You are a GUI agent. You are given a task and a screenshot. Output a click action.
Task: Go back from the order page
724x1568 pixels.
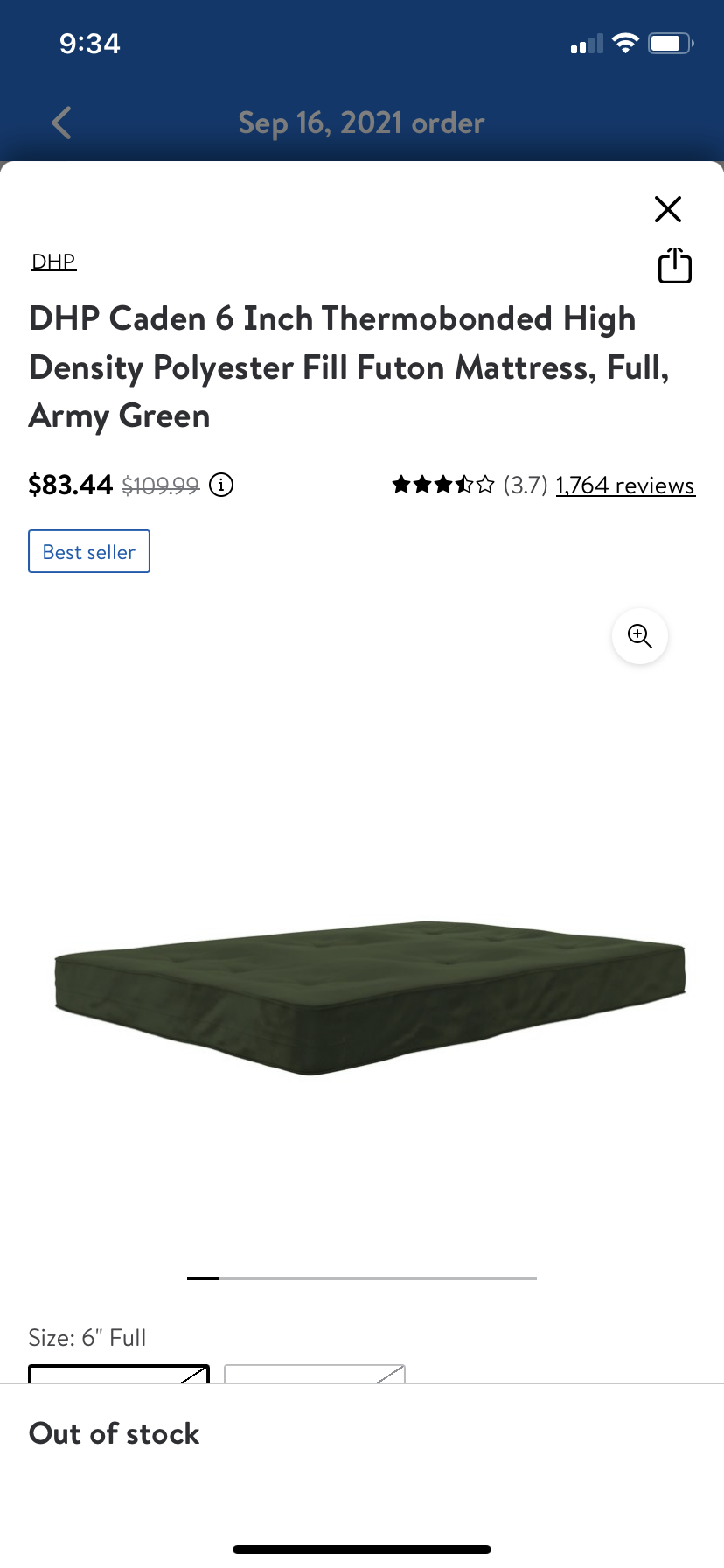pos(61,123)
